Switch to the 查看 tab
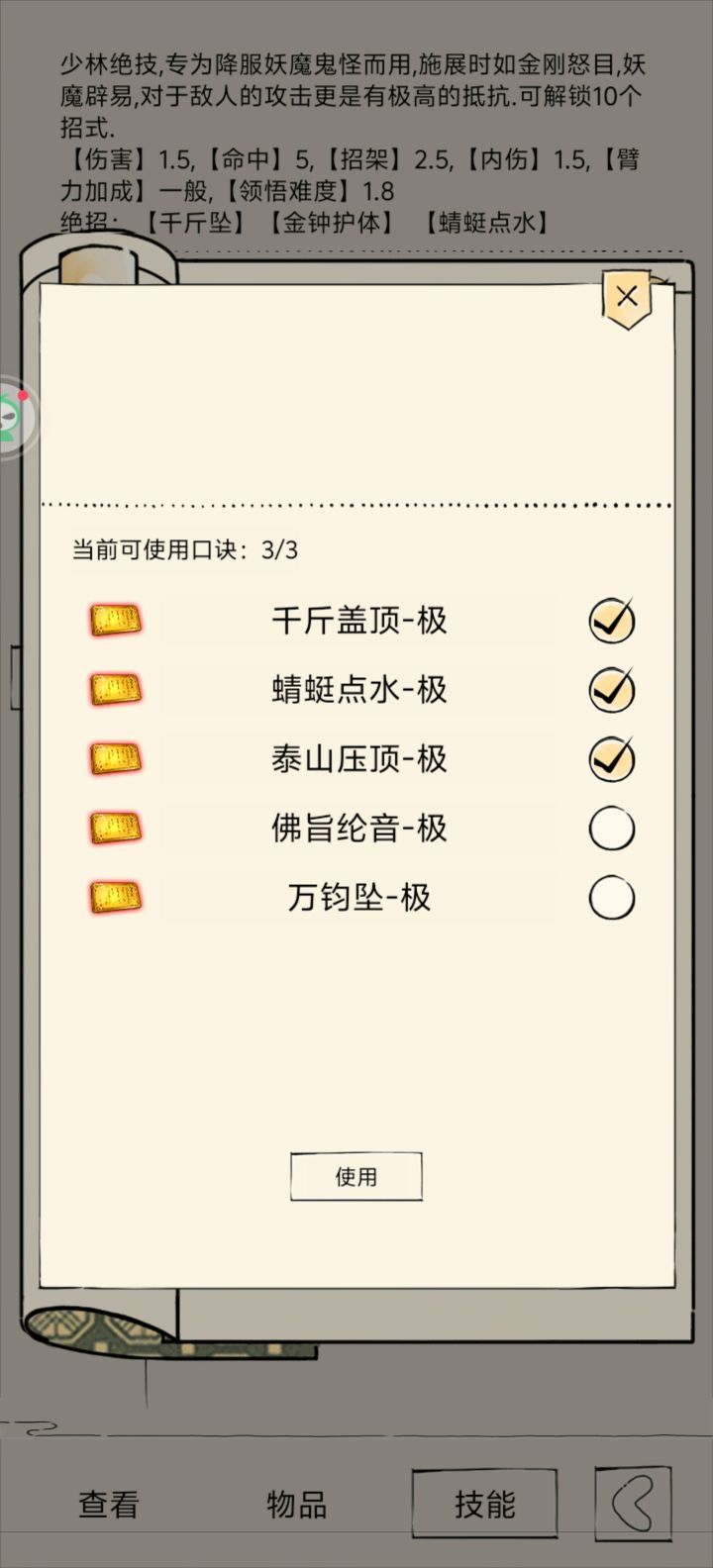This screenshot has width=713, height=1568. pyautogui.click(x=109, y=1503)
